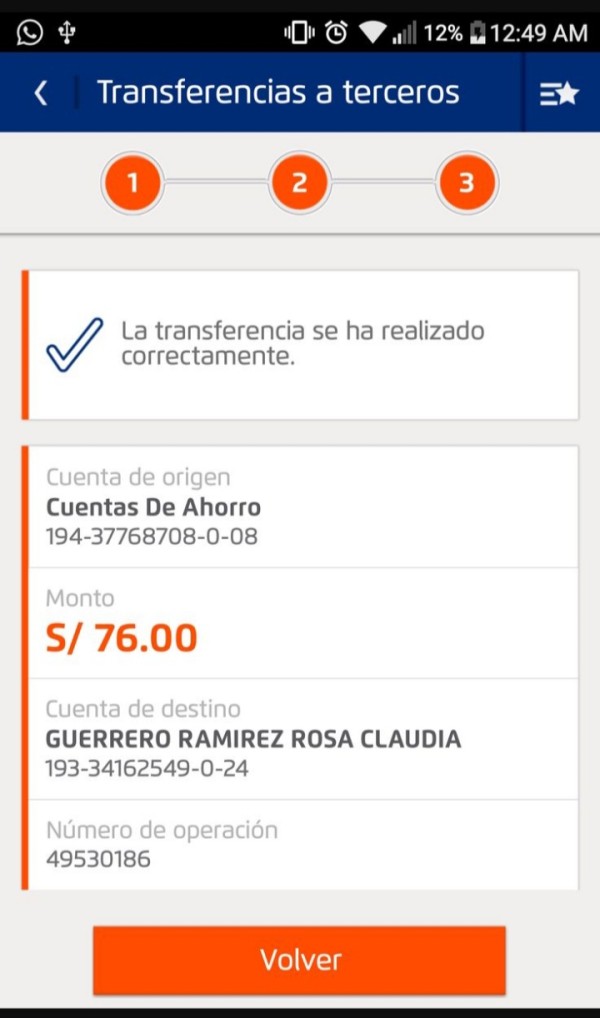Tap the orange Volver button
The width and height of the screenshot is (600, 1018).
[299, 960]
